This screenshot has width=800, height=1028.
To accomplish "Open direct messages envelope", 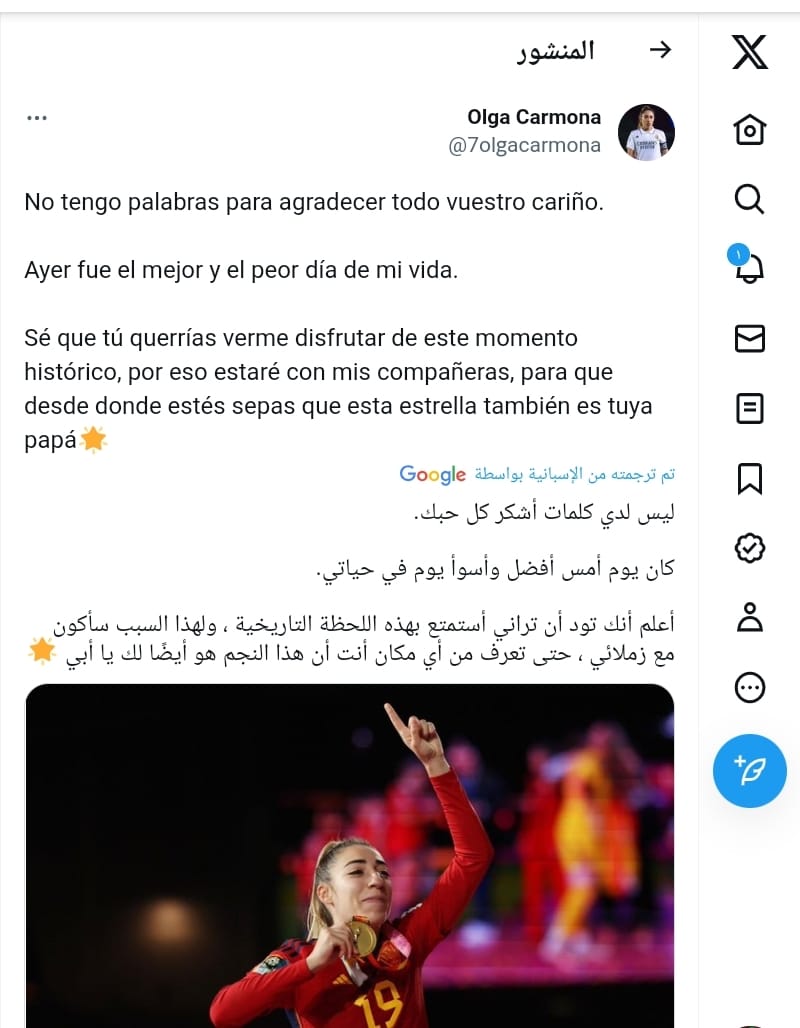I will pyautogui.click(x=750, y=339).
